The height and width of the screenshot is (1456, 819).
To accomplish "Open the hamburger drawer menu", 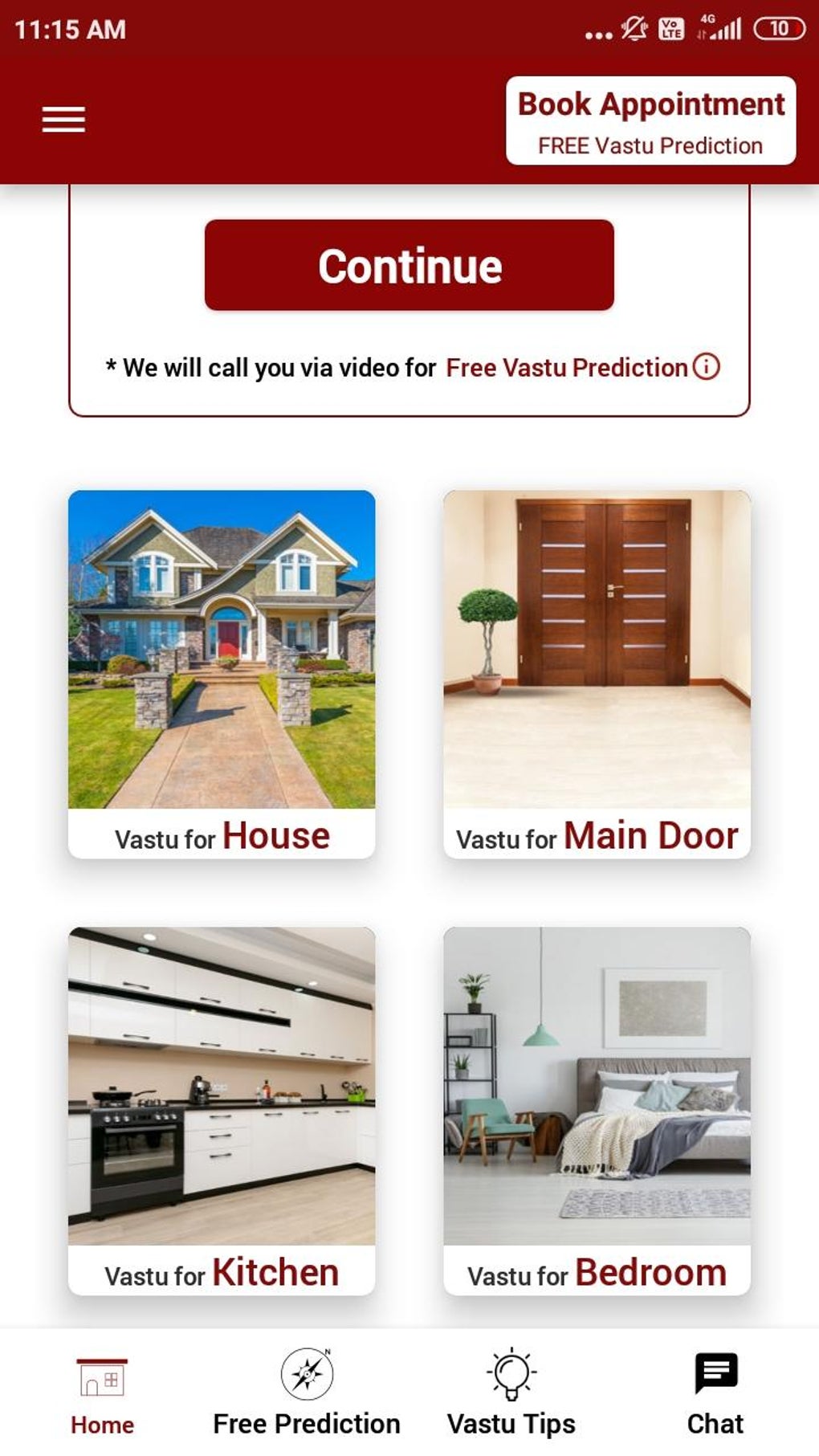I will click(63, 120).
